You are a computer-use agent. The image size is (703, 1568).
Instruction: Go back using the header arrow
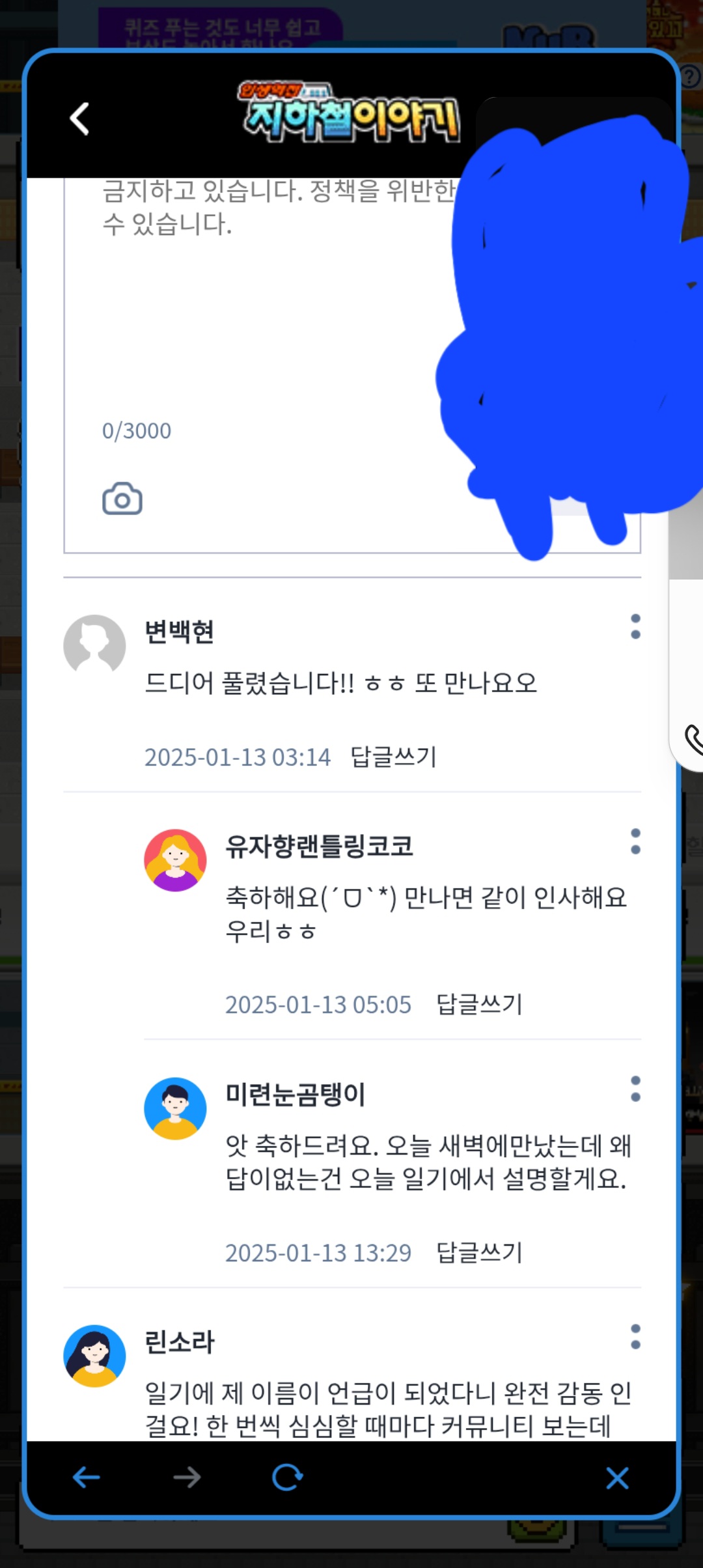[x=79, y=119]
